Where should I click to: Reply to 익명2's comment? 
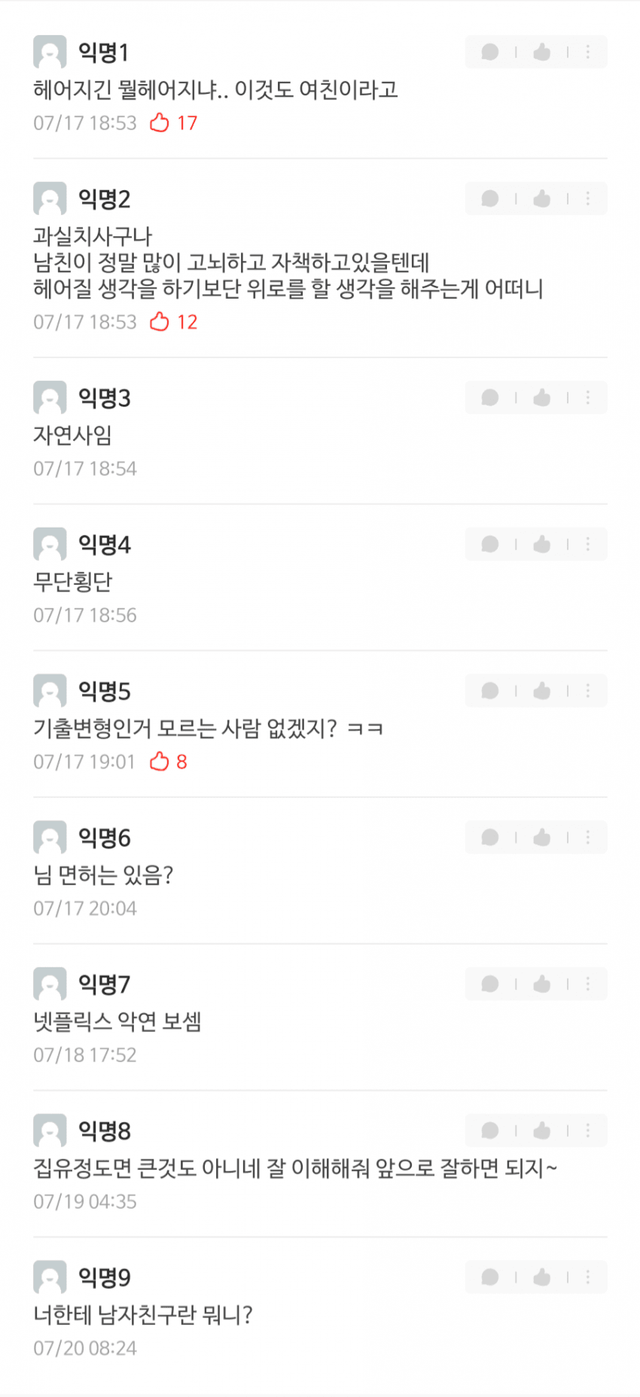coord(490,199)
